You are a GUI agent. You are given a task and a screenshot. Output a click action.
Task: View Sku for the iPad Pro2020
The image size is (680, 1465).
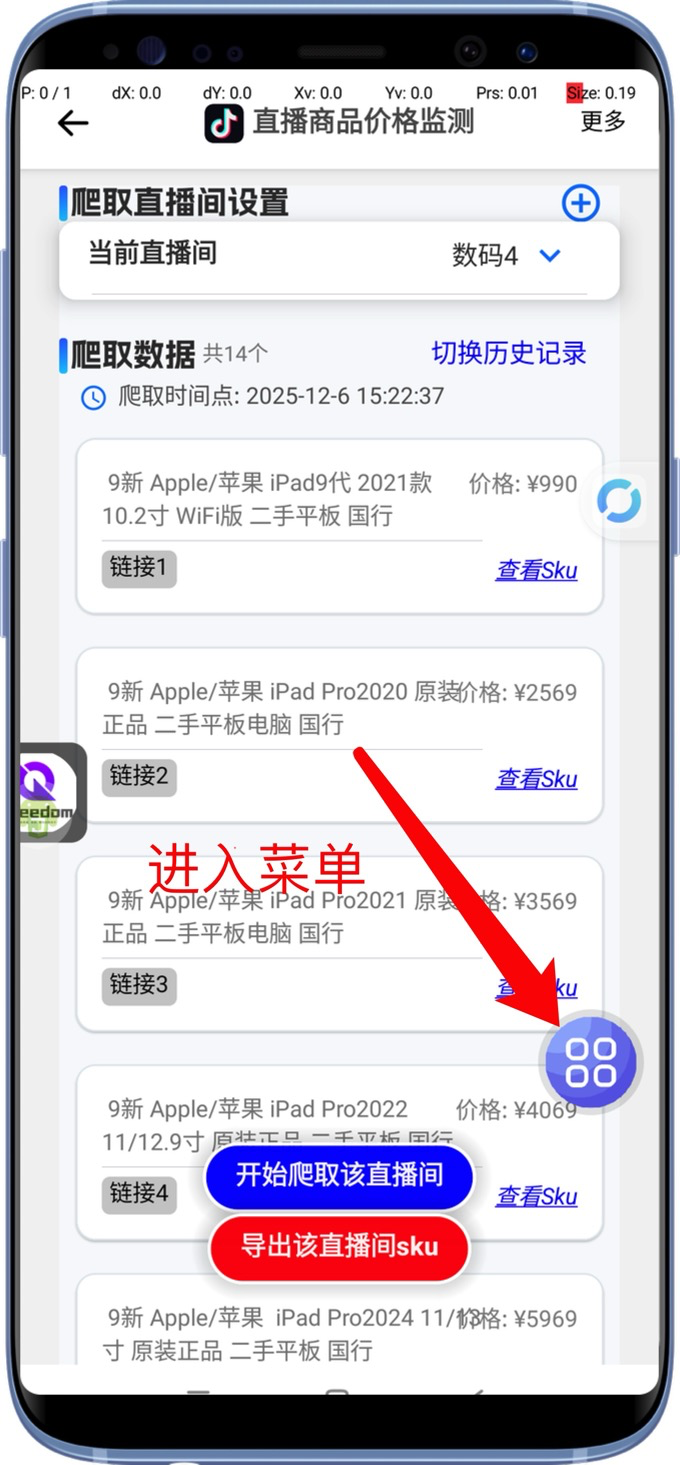[x=536, y=779]
